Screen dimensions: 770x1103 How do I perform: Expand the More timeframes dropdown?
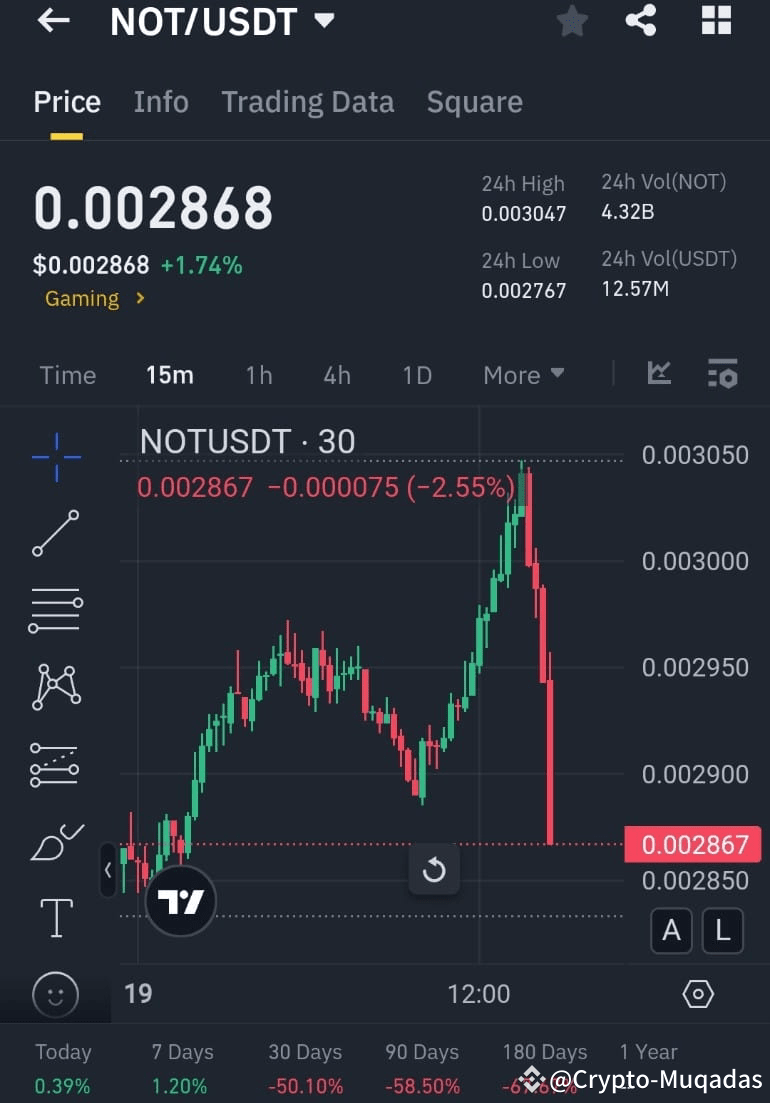click(523, 375)
